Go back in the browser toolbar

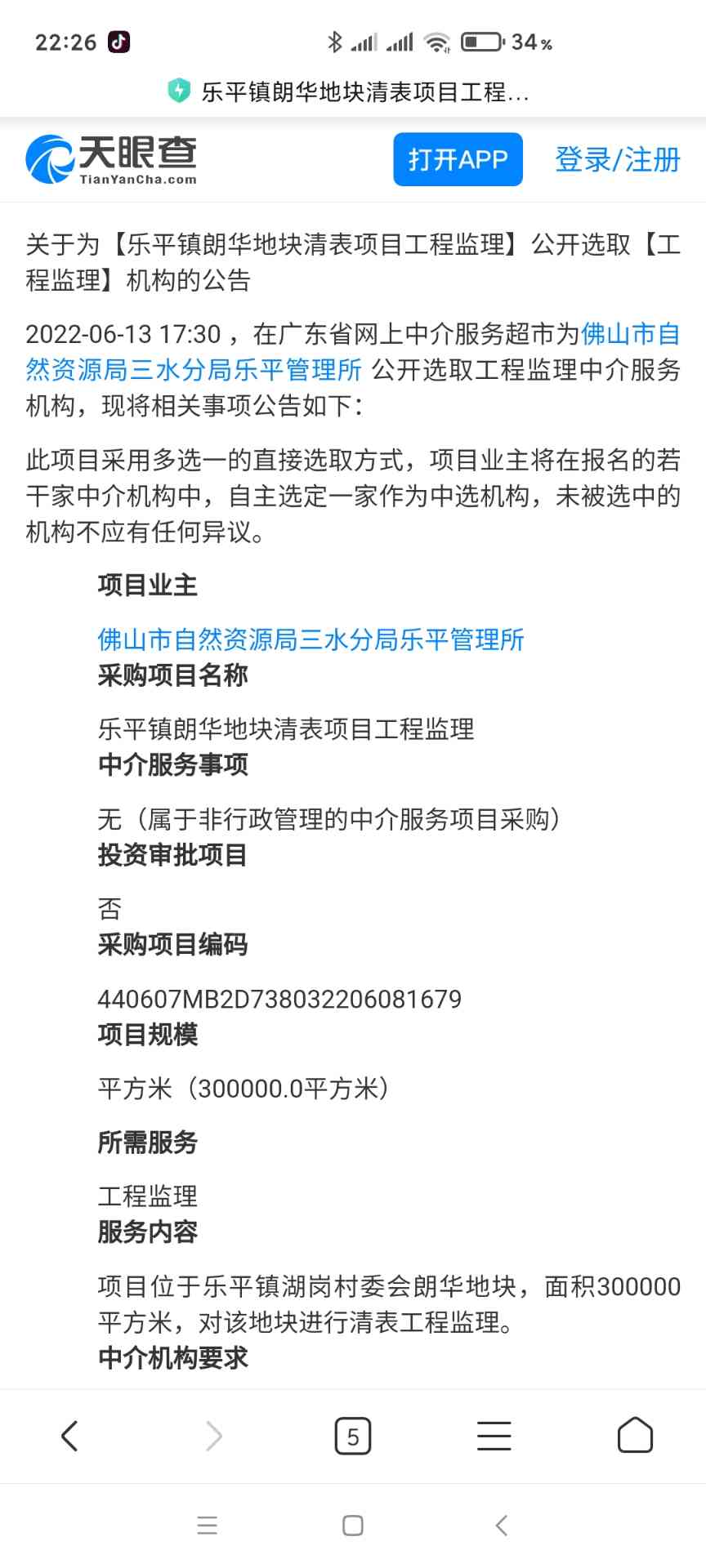point(70,1435)
